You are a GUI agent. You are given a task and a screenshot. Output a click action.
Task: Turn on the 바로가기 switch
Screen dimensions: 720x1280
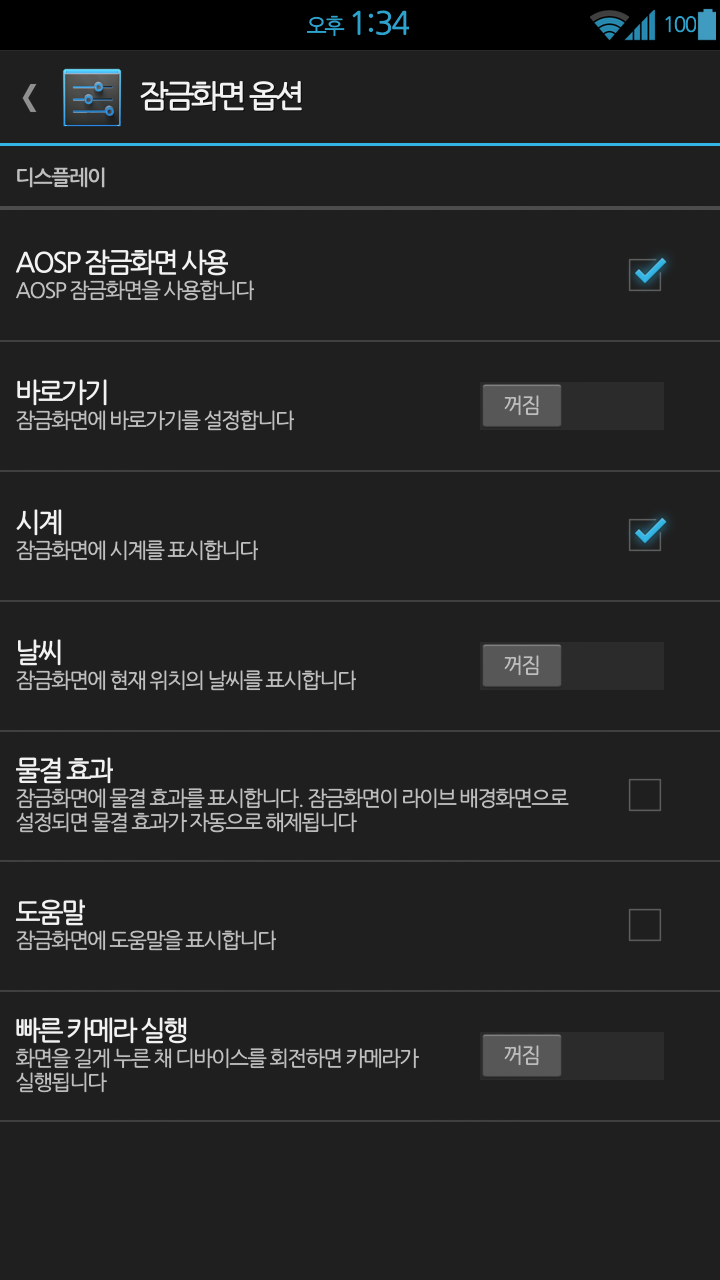[x=571, y=406]
